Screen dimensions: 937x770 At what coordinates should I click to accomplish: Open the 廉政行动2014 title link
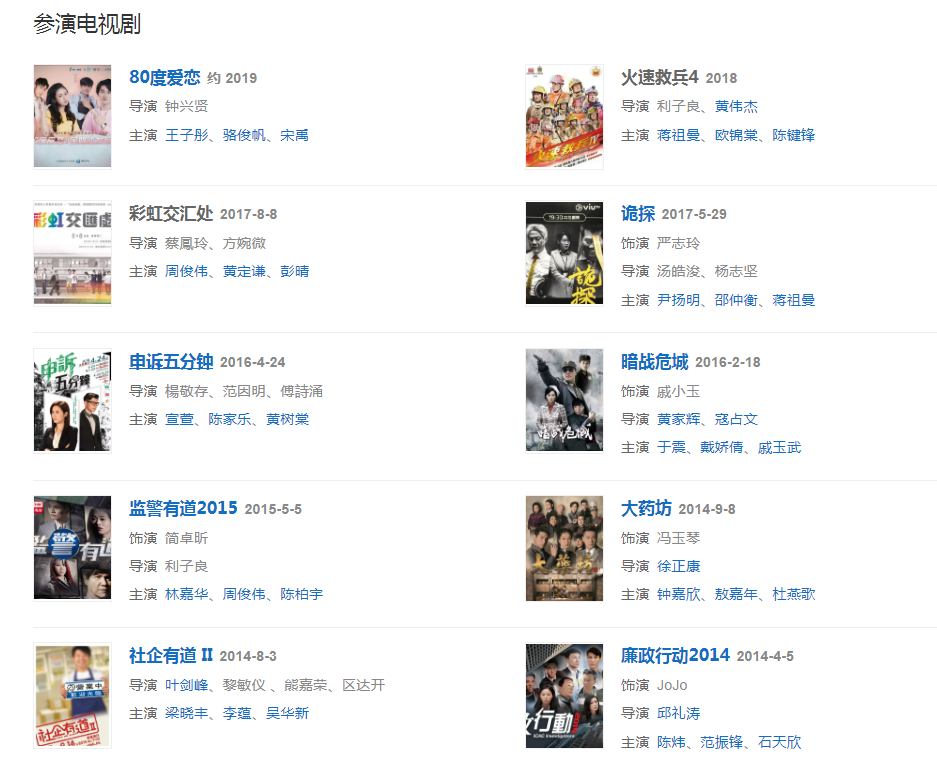pyautogui.click(x=675, y=655)
